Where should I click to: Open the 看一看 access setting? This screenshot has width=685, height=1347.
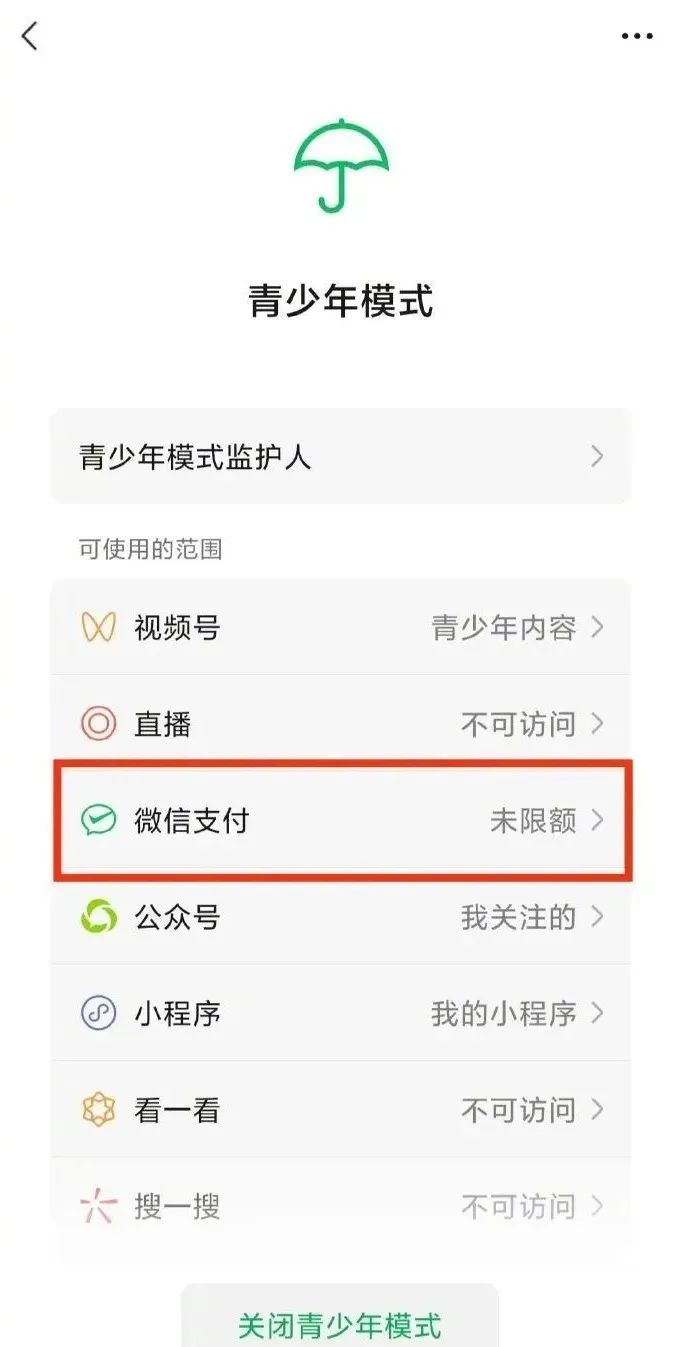pyautogui.click(x=341, y=1110)
